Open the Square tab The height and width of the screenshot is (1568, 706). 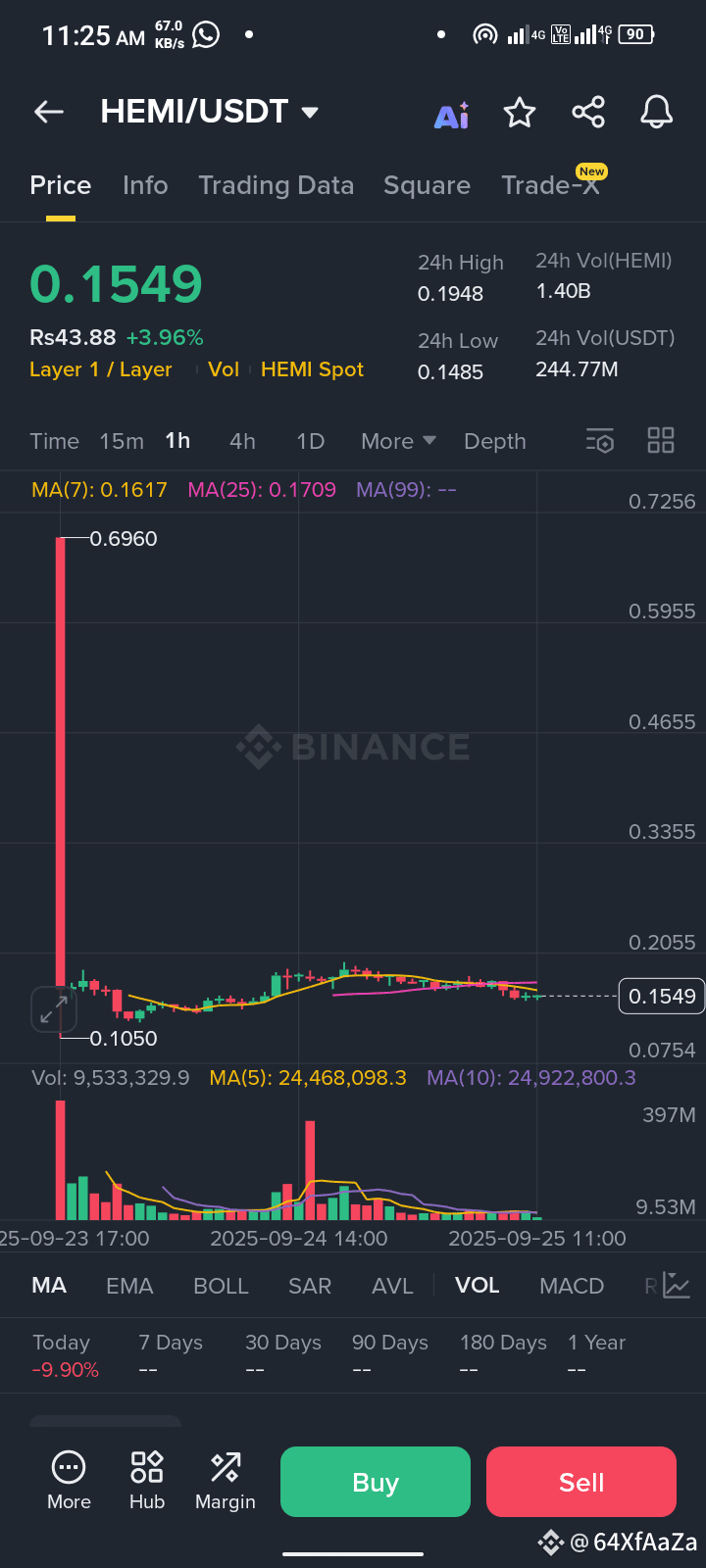[x=427, y=185]
